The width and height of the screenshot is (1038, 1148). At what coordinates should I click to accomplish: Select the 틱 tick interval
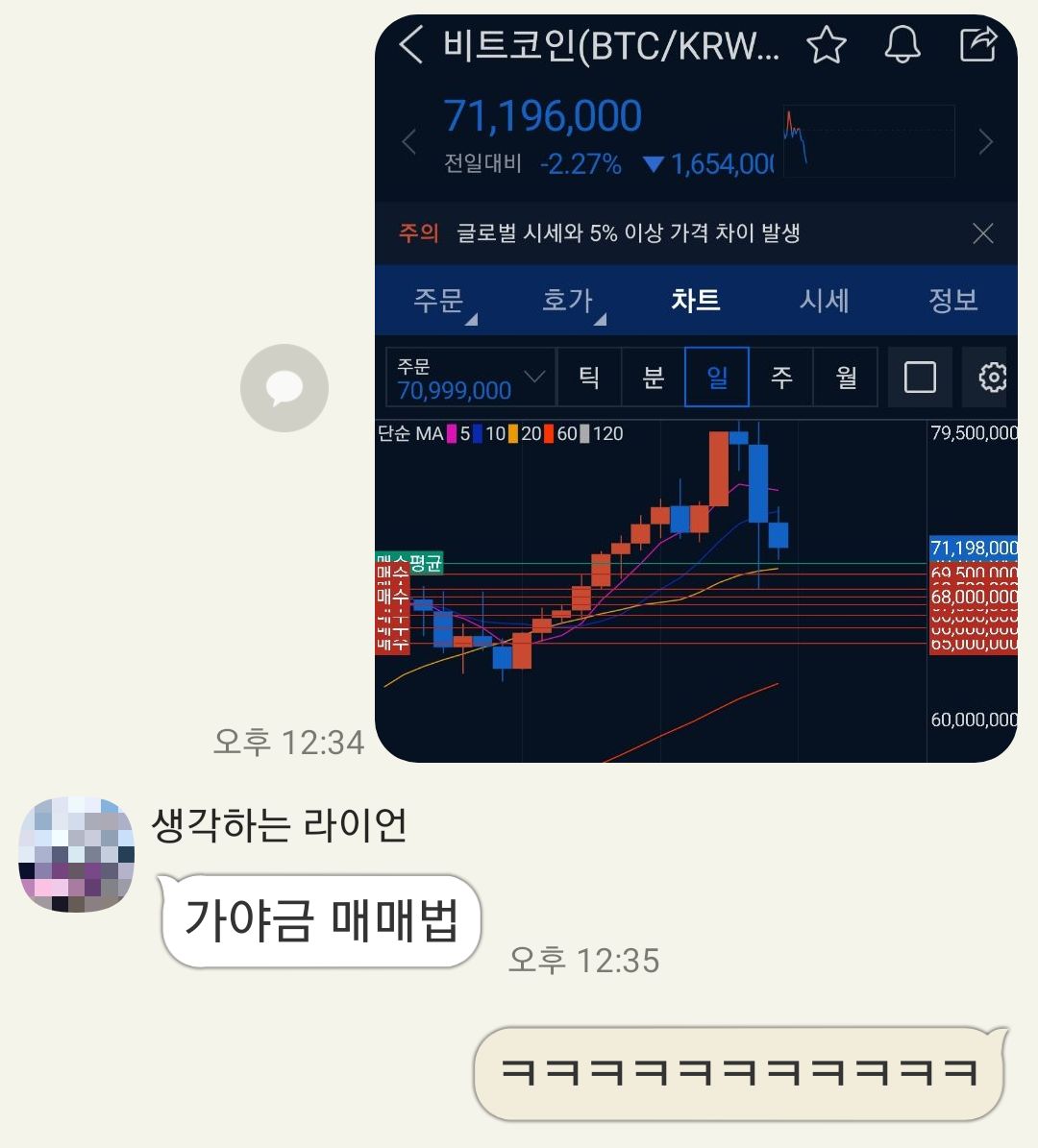590,377
